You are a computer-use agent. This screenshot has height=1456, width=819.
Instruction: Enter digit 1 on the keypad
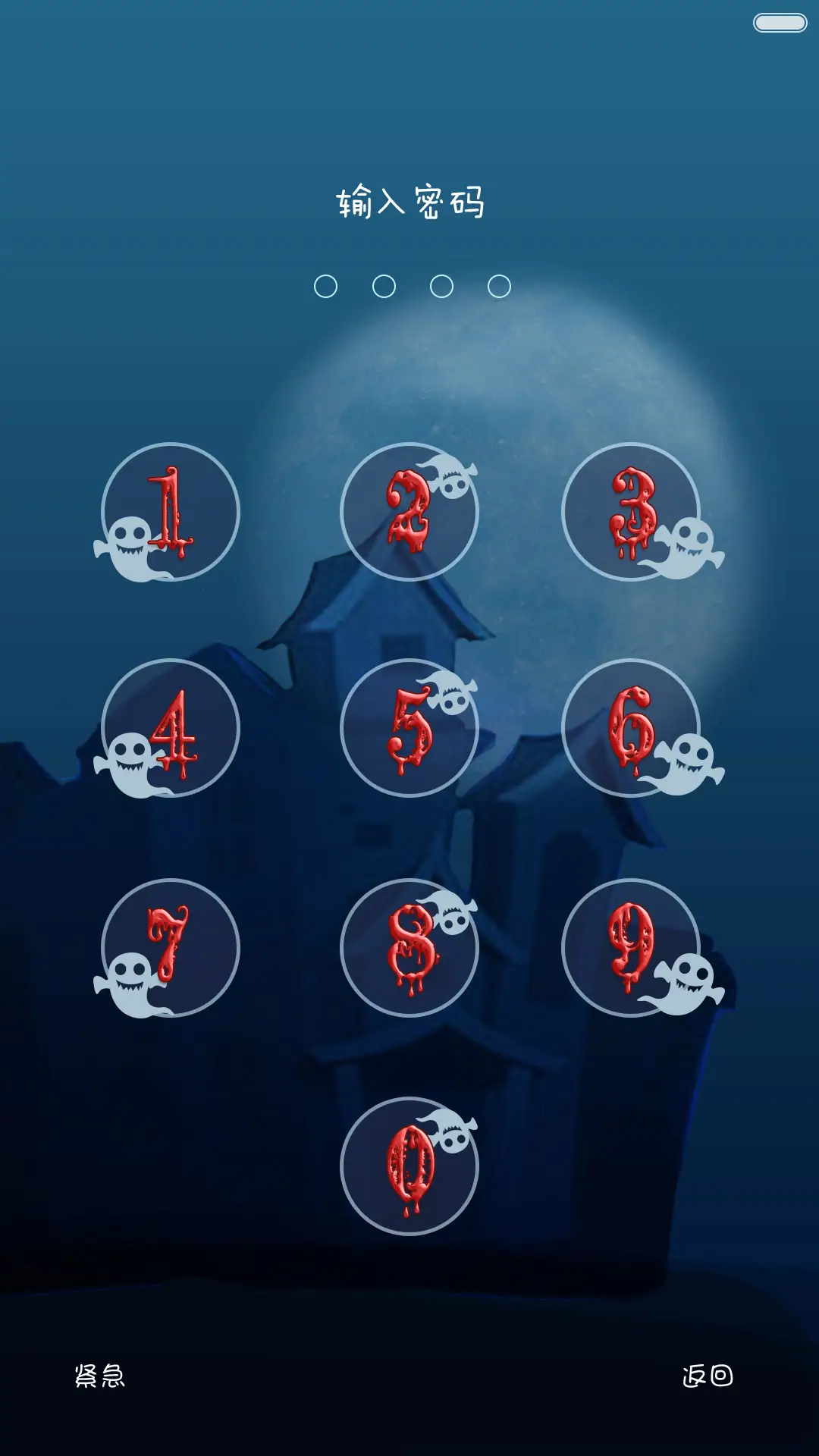[x=171, y=512]
